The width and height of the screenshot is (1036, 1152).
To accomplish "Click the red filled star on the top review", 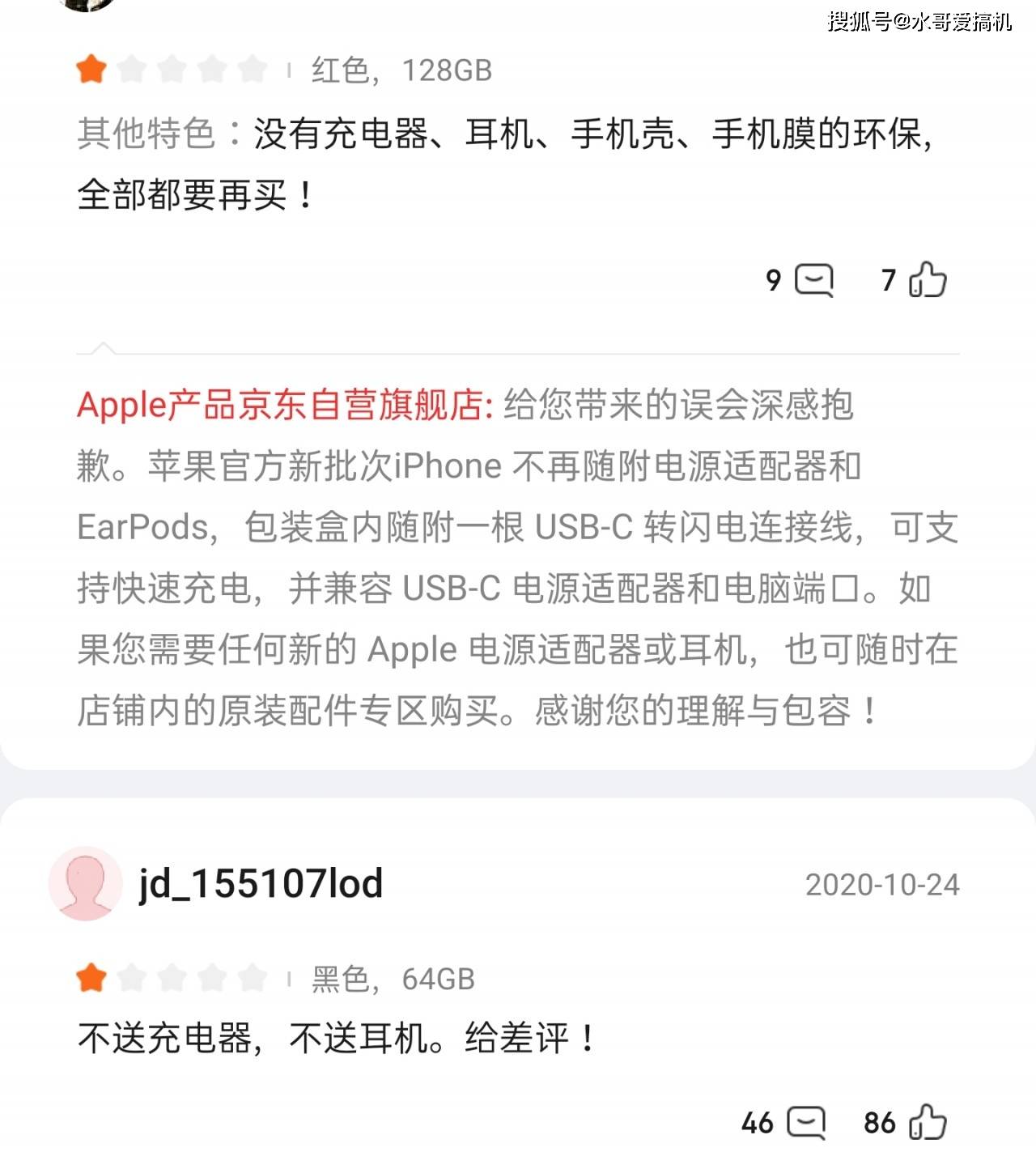I will [91, 67].
